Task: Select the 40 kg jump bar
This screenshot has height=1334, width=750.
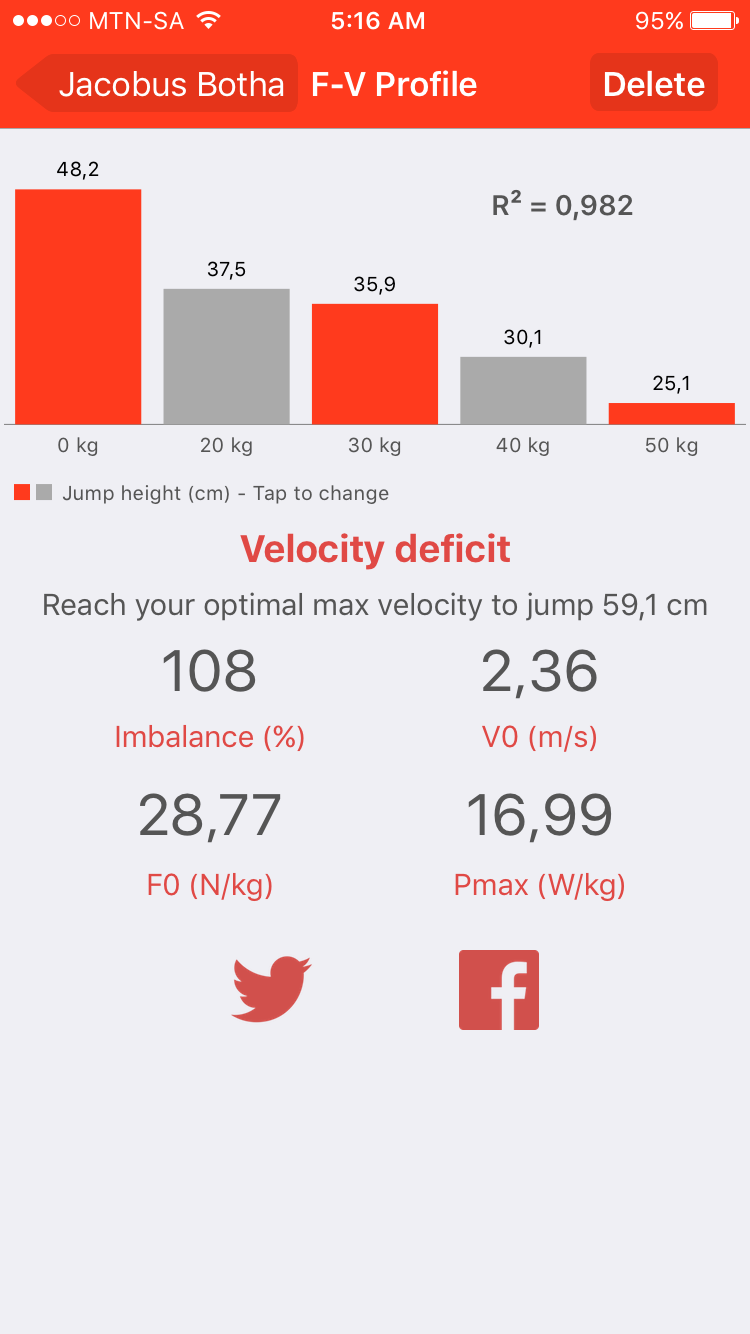Action: (523, 390)
